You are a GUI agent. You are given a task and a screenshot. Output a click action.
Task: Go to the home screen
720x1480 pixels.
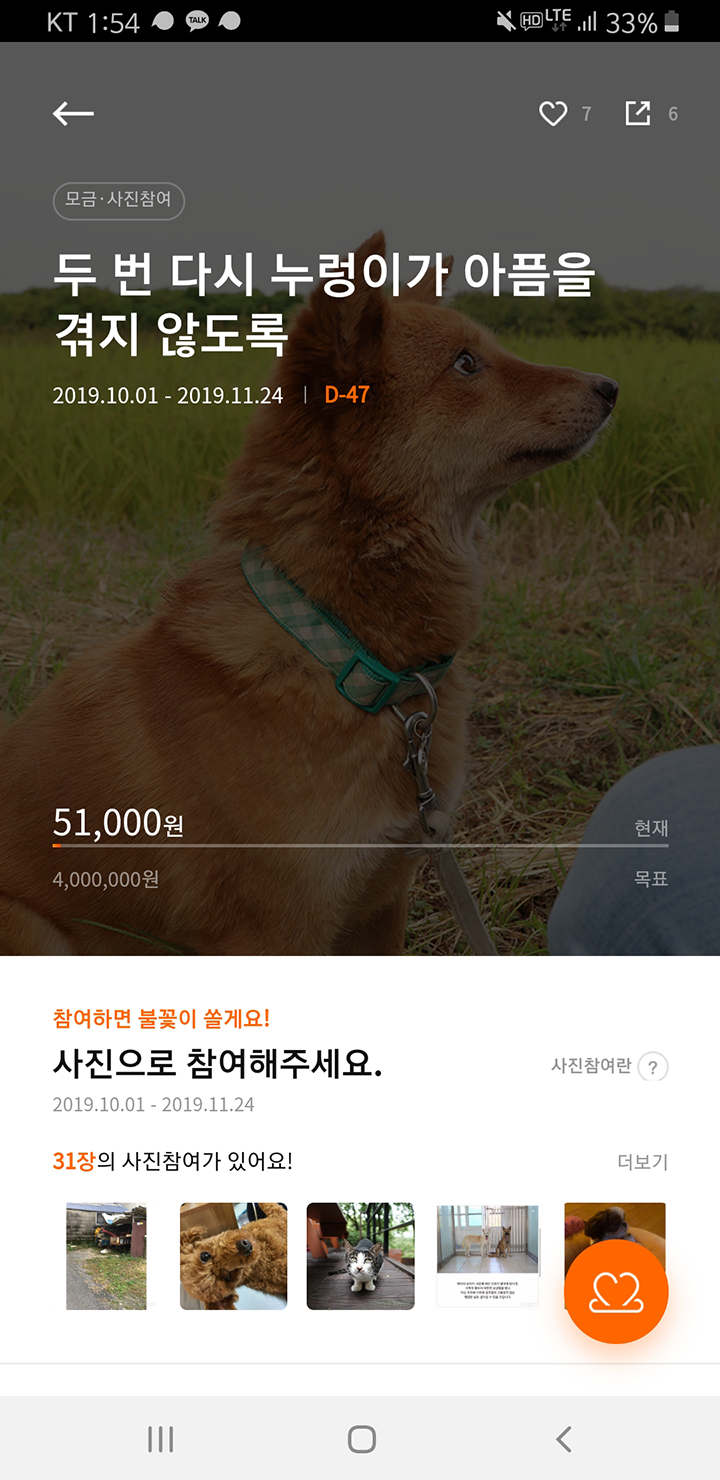pos(361,1439)
